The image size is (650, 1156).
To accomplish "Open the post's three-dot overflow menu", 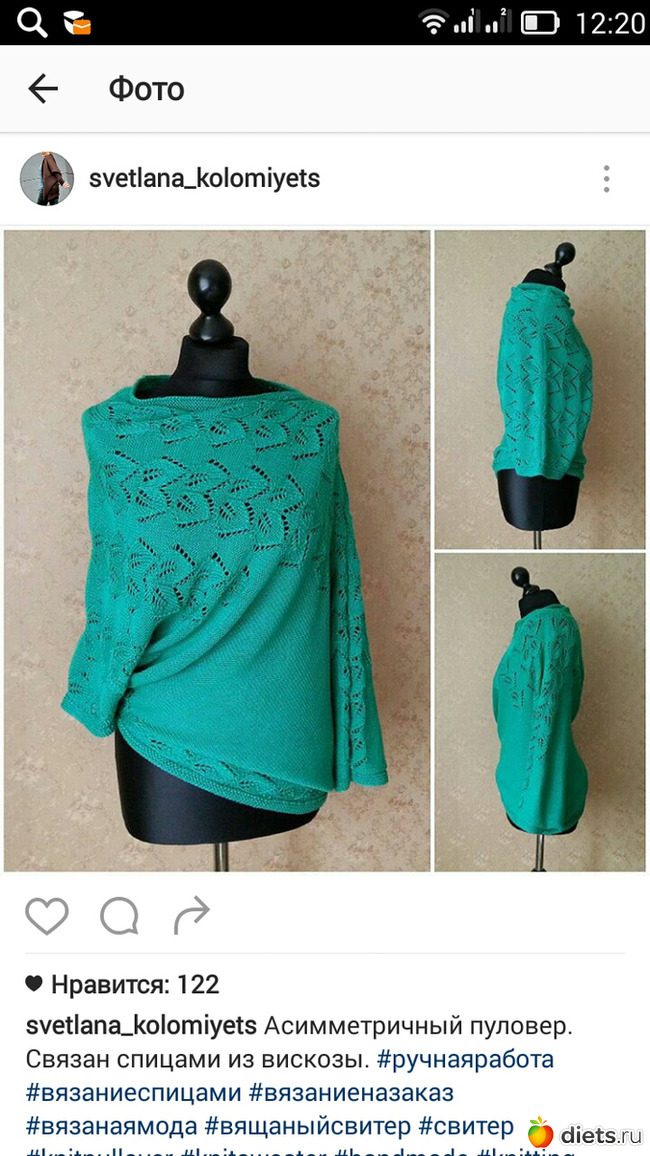I will tap(606, 179).
